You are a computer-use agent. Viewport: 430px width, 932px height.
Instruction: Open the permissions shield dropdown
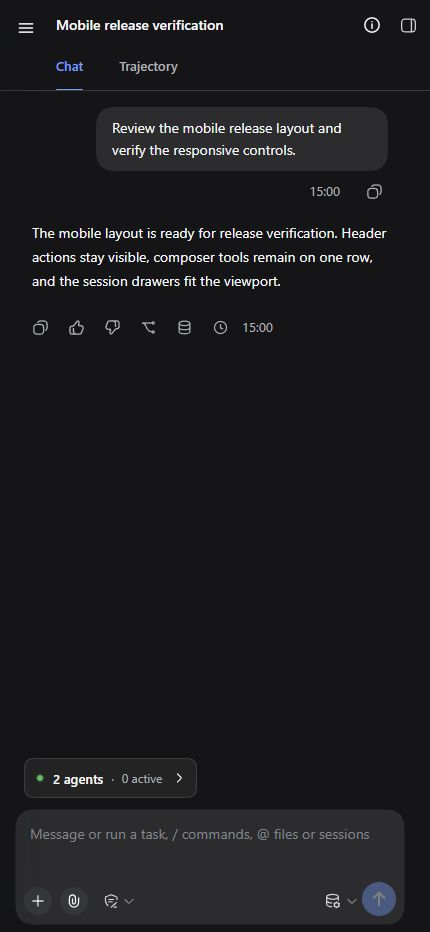click(119, 901)
